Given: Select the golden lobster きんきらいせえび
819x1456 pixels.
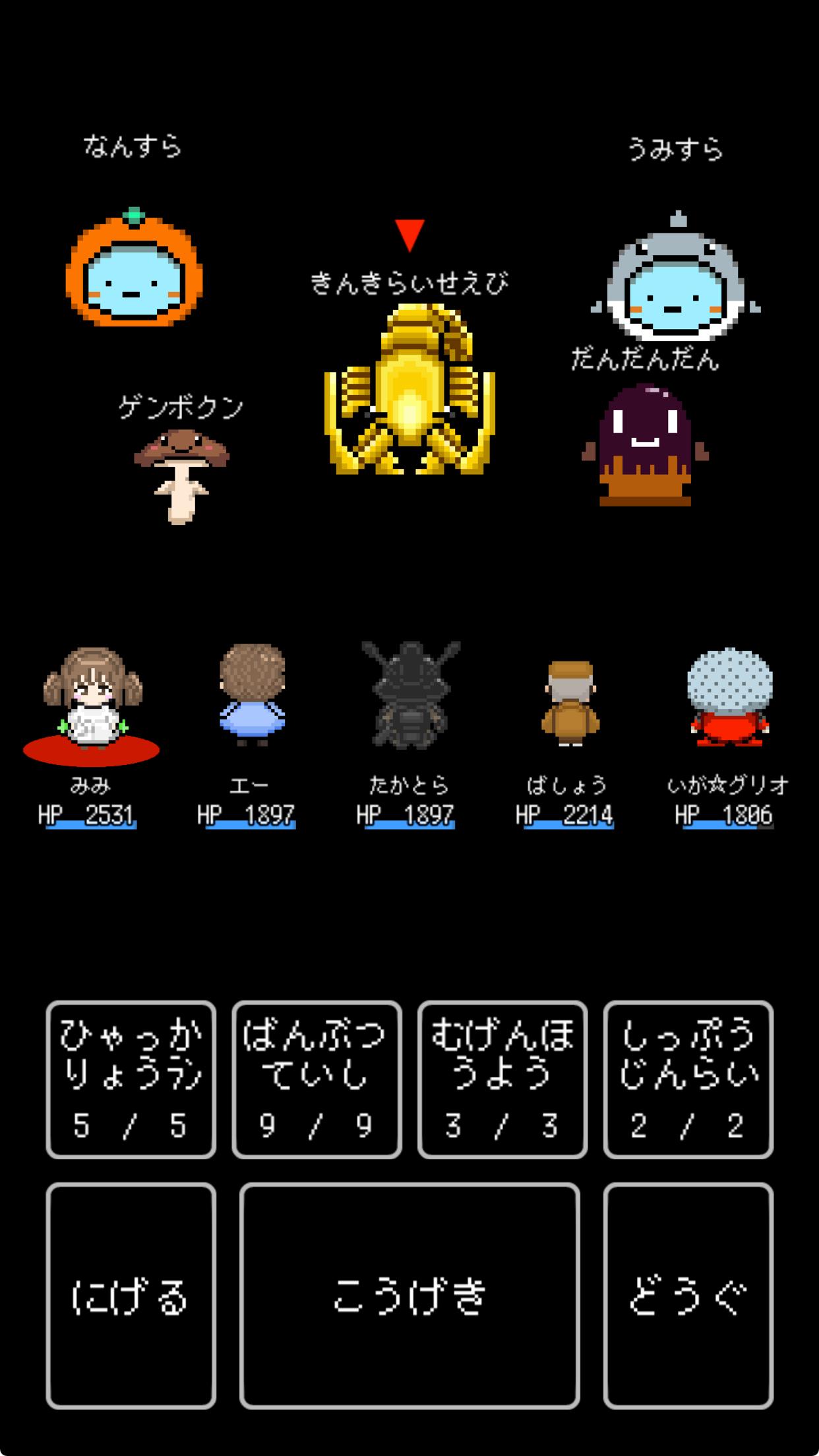Looking at the screenshot, I should click(x=409, y=390).
